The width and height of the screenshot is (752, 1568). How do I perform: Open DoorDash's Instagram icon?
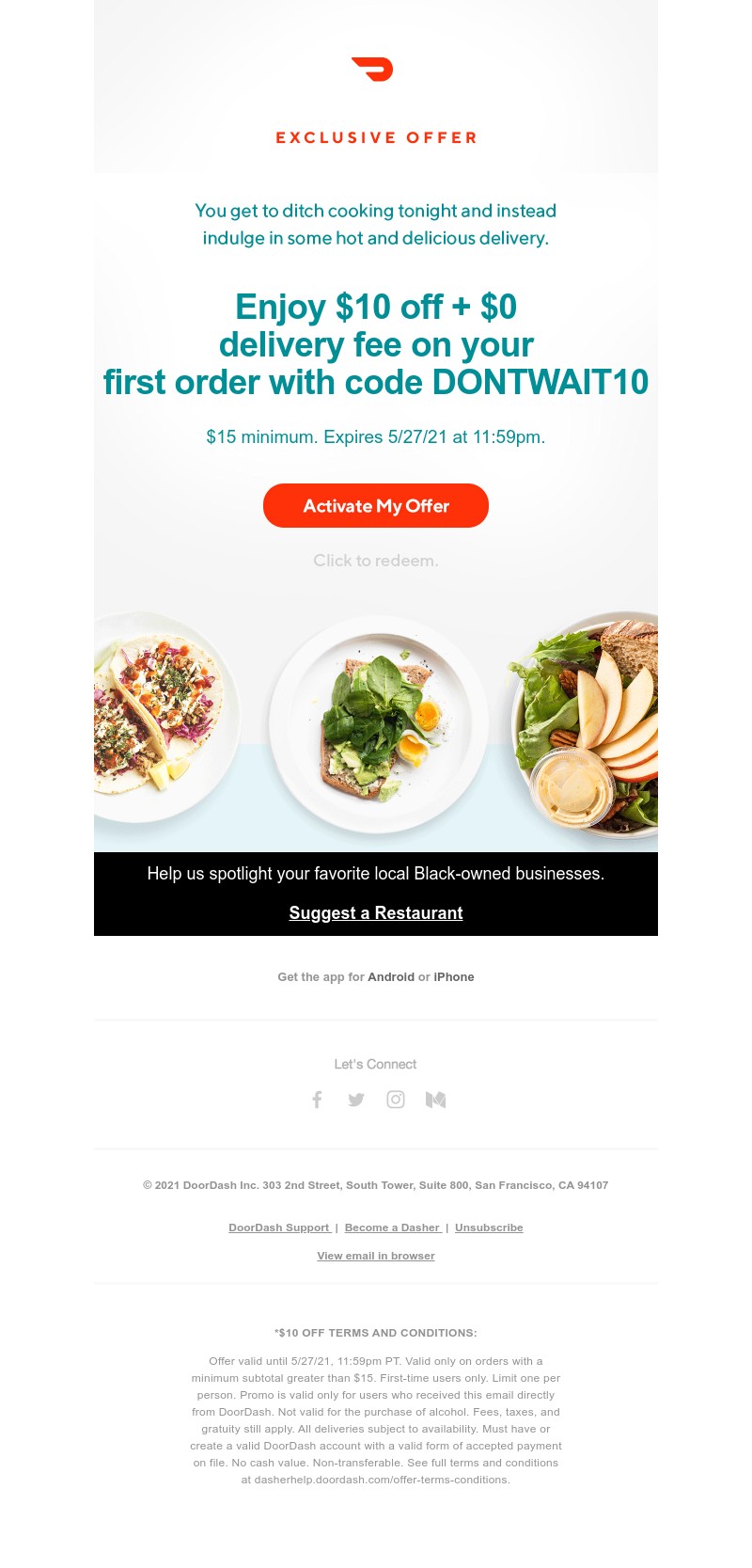pos(396,1100)
